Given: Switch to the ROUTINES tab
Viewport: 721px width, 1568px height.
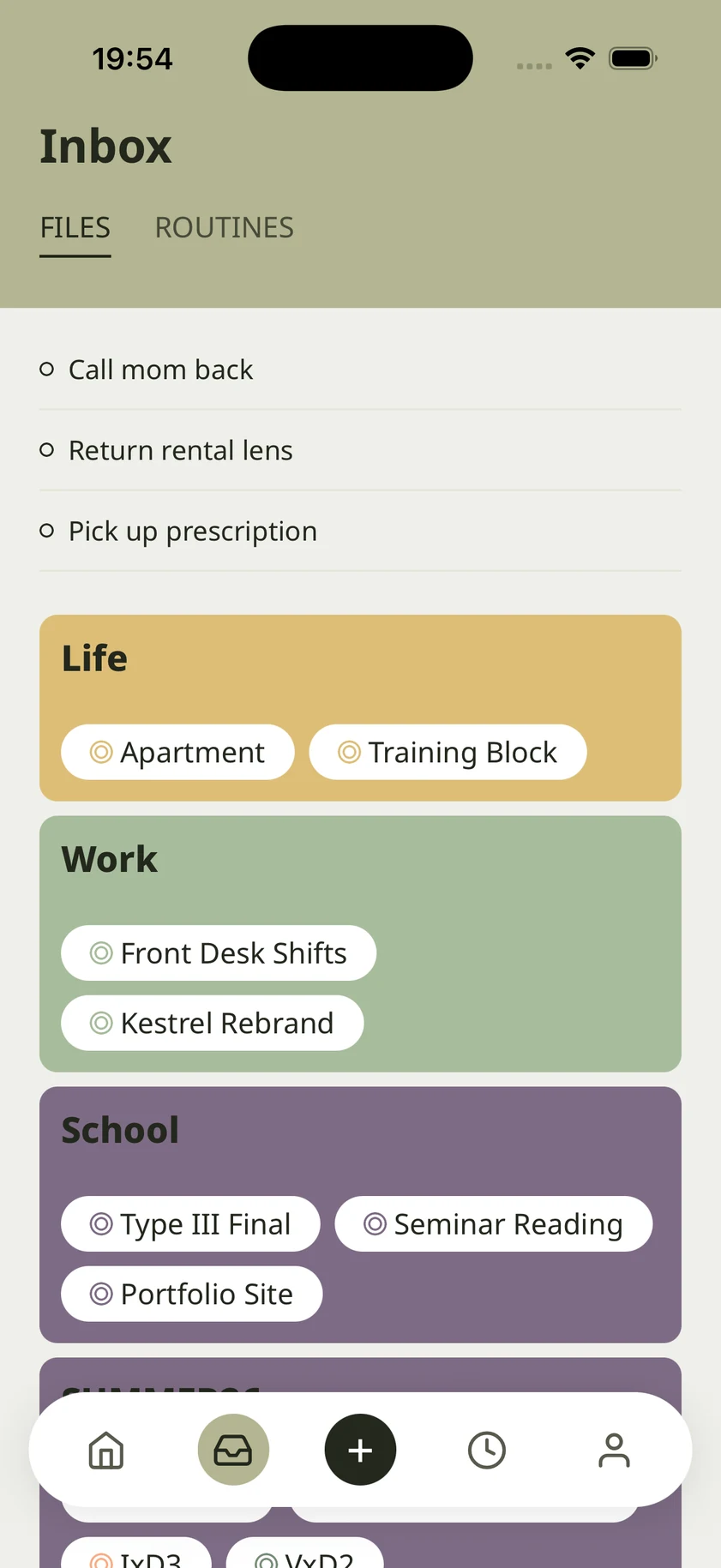Looking at the screenshot, I should pos(224,227).
